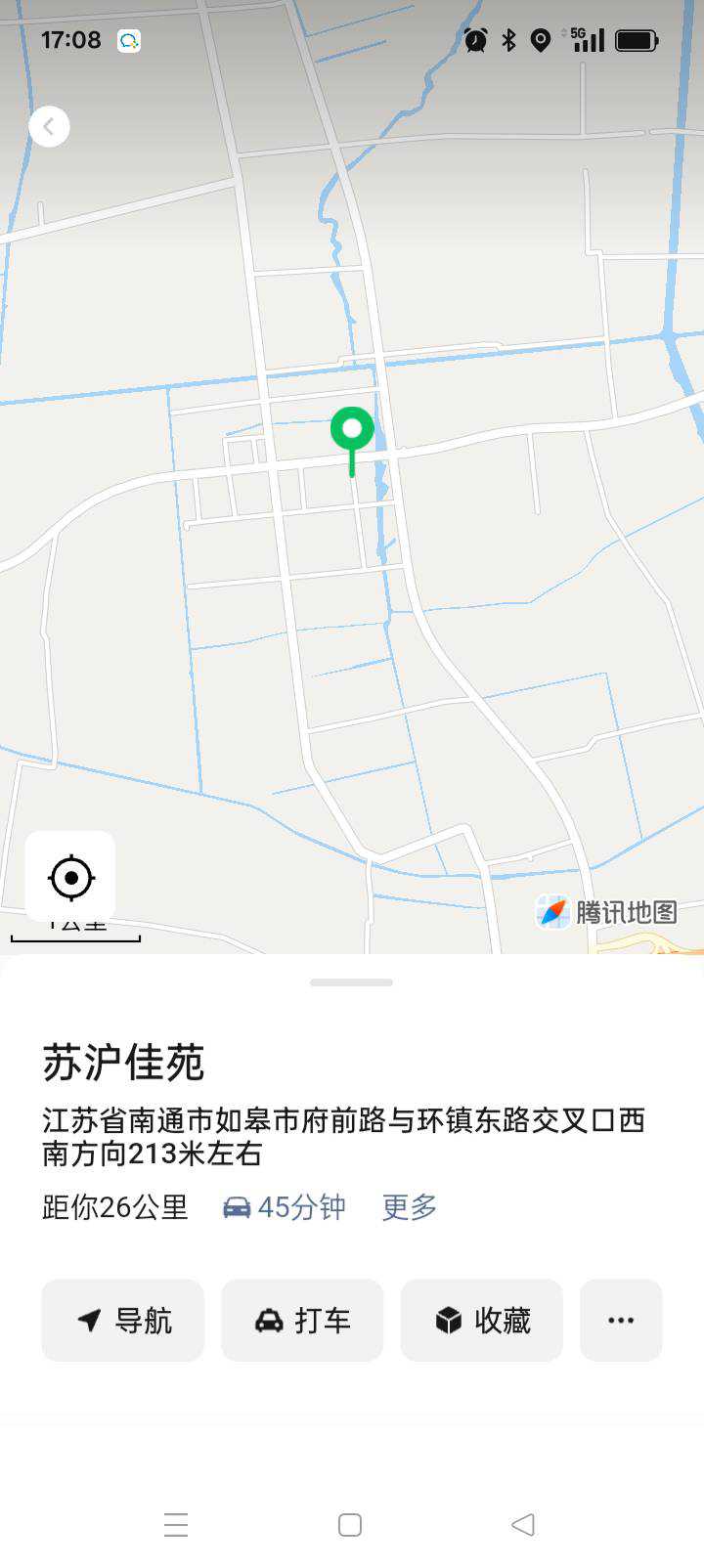Go back using the top-left arrow
This screenshot has height=1568, width=704.
pyautogui.click(x=49, y=126)
